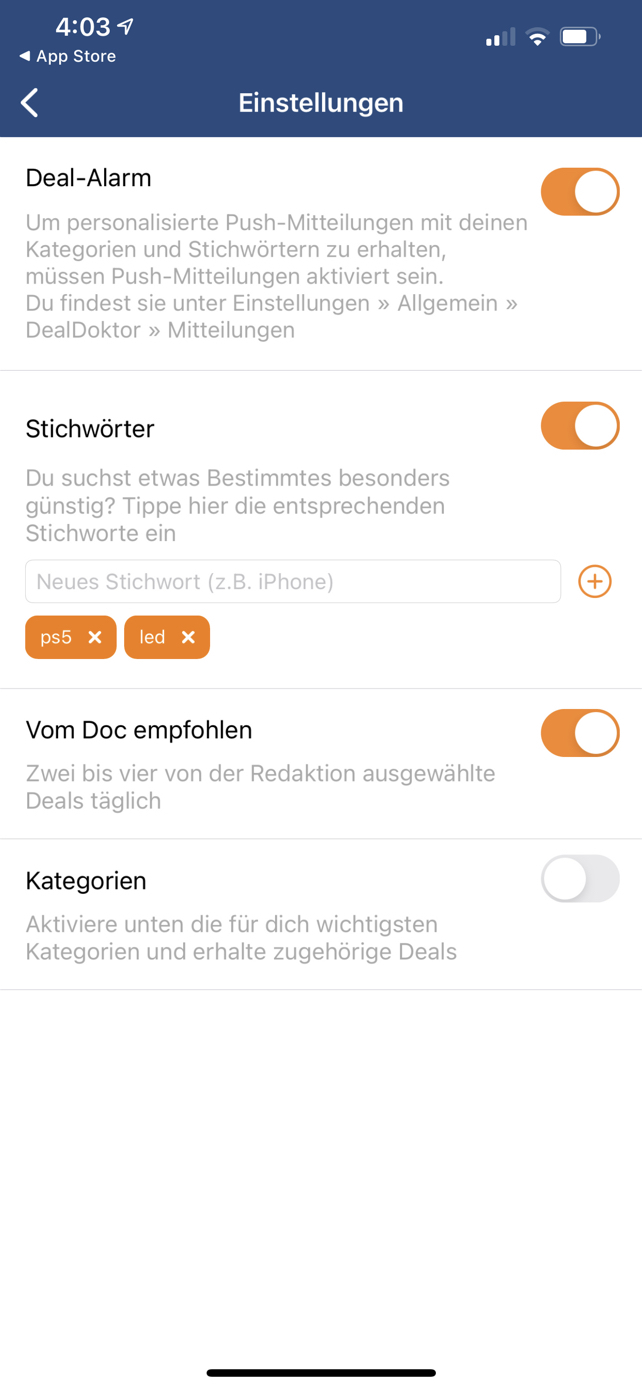The width and height of the screenshot is (642, 1389).
Task: Go back from Einstellungen screen
Action: tap(30, 102)
